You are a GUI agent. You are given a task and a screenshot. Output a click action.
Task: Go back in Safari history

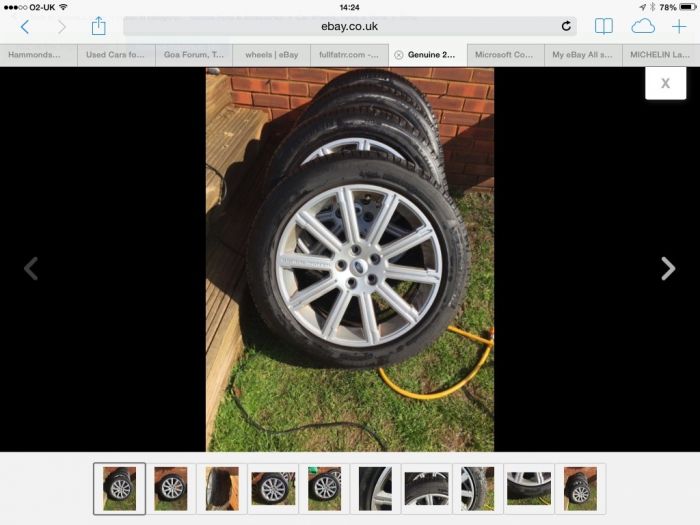(x=25, y=27)
